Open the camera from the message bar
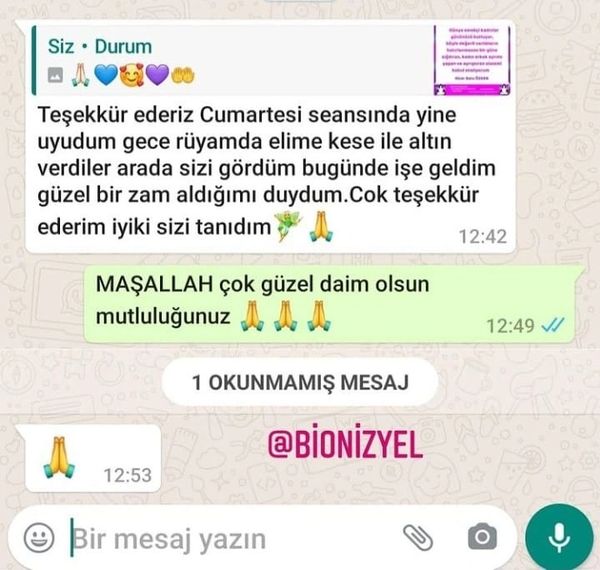Image resolution: width=600 pixels, height=570 pixels. [482, 538]
